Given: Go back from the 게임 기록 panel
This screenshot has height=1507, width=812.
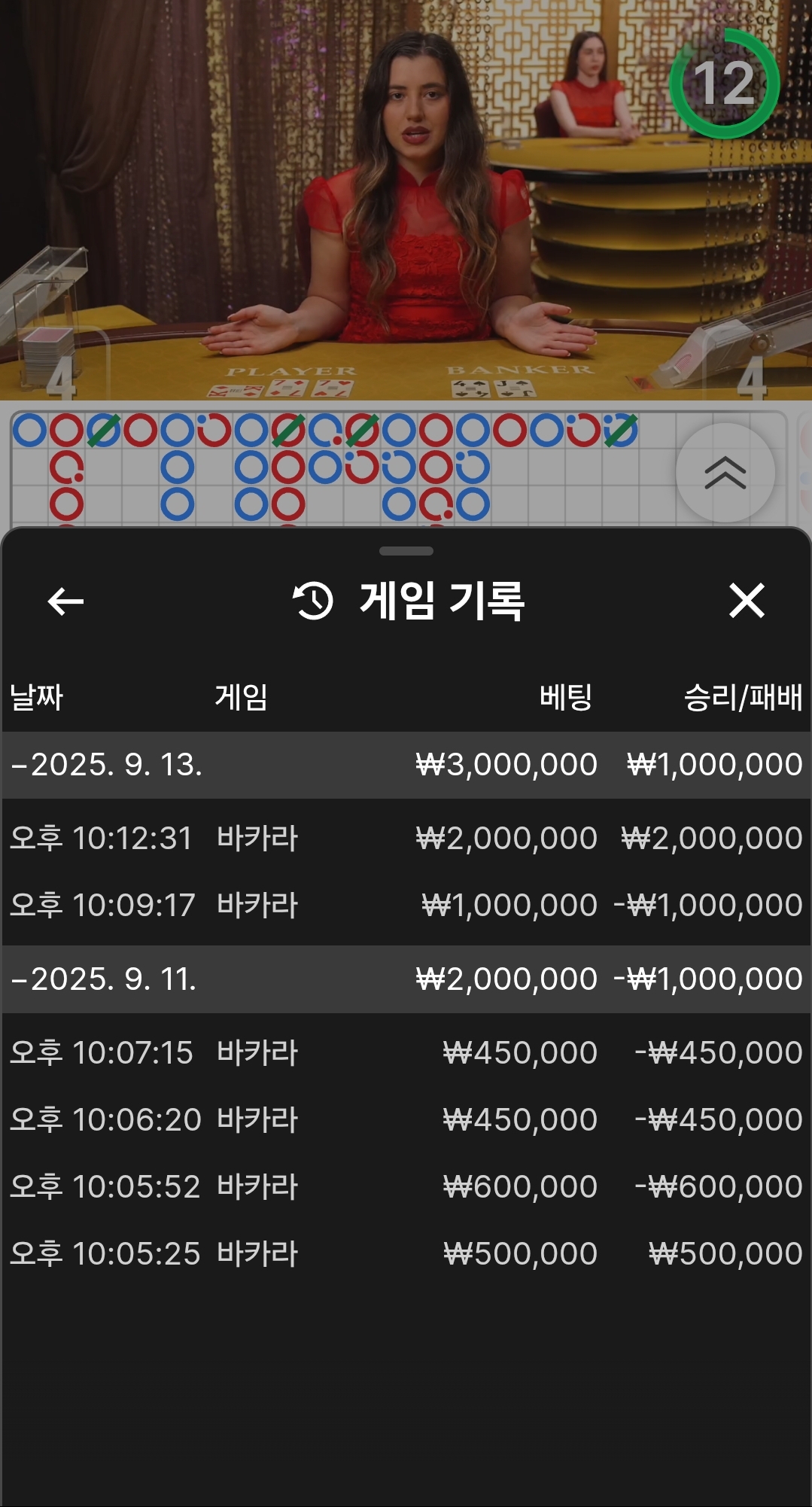Looking at the screenshot, I should coord(65,601).
